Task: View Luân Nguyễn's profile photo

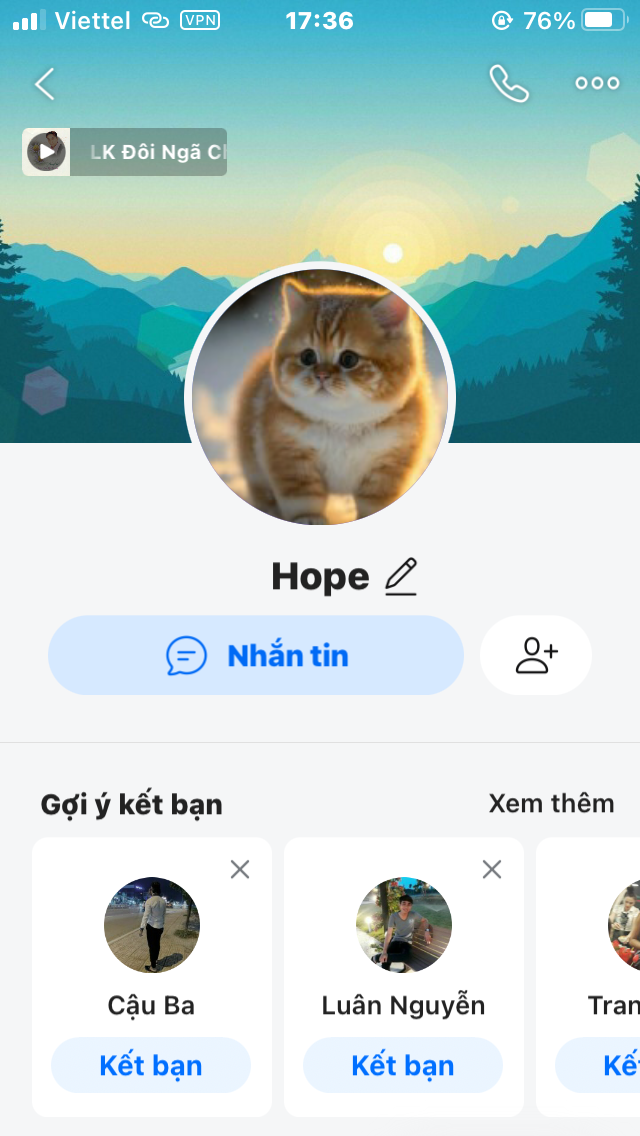Action: (x=404, y=925)
